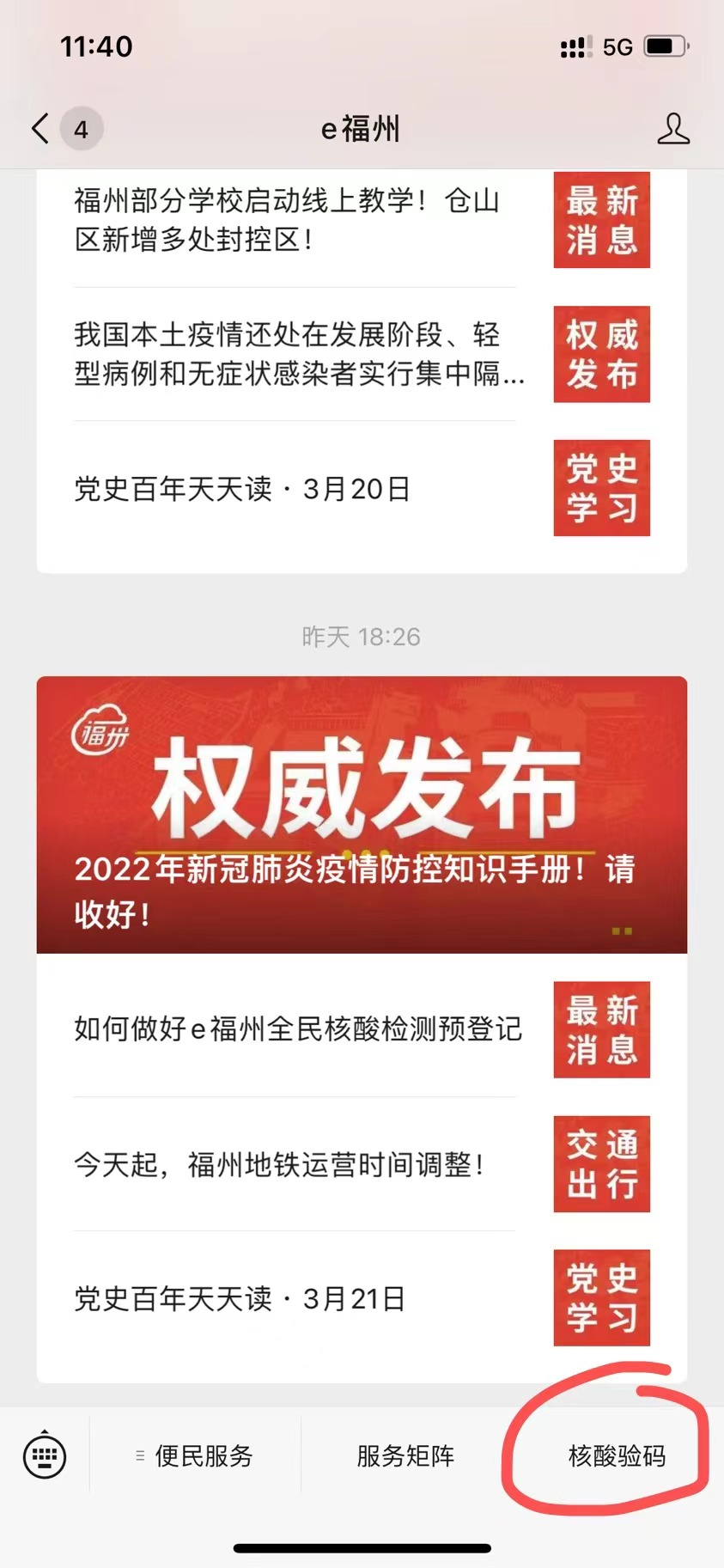The width and height of the screenshot is (724, 1568).
Task: Open the 权威发布 2022年新冠肺炎 handbook card
Action: pyautogui.click(x=362, y=815)
